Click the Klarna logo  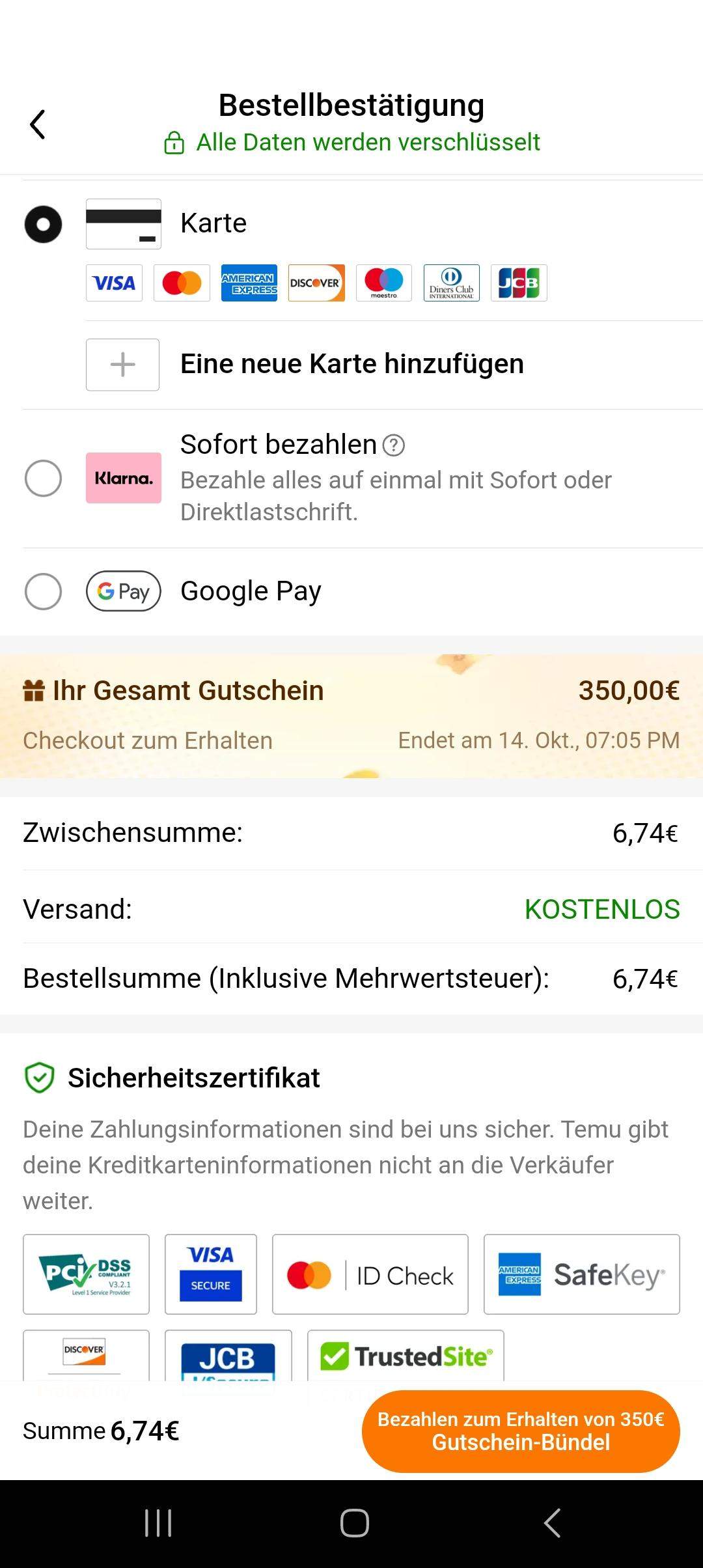(x=123, y=479)
